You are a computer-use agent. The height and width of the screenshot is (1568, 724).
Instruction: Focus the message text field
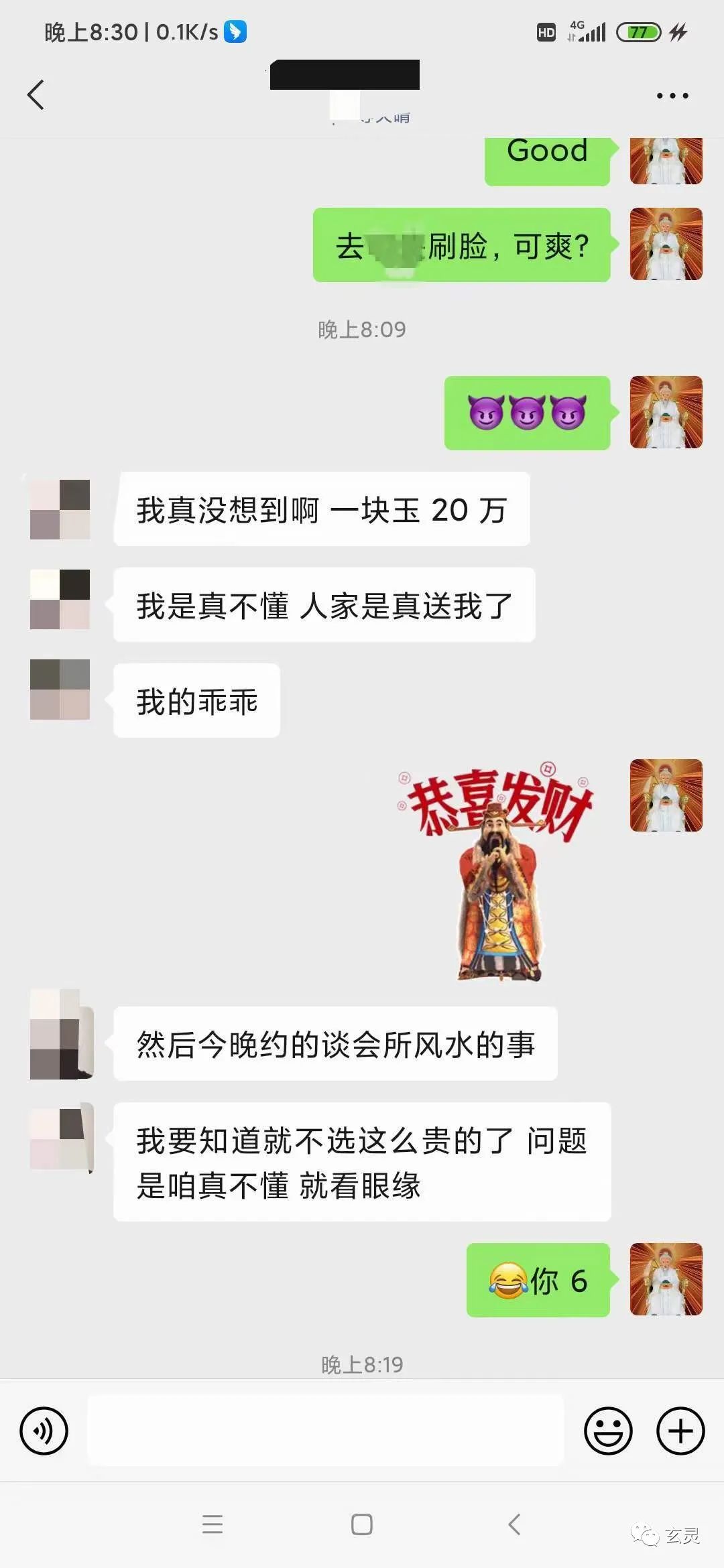326,1430
